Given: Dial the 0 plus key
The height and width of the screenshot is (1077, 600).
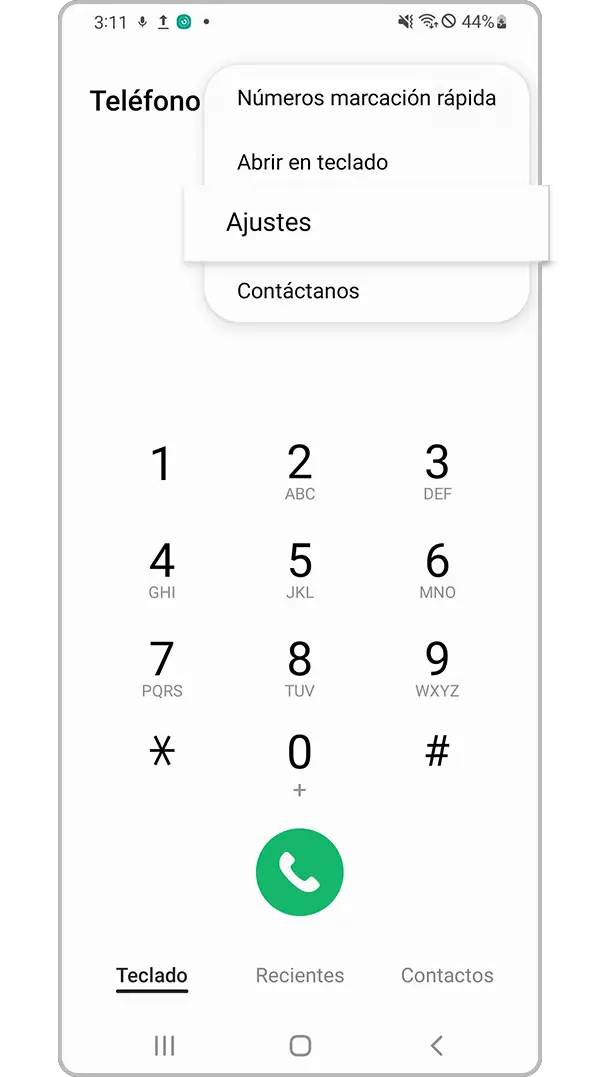Looking at the screenshot, I should [299, 764].
